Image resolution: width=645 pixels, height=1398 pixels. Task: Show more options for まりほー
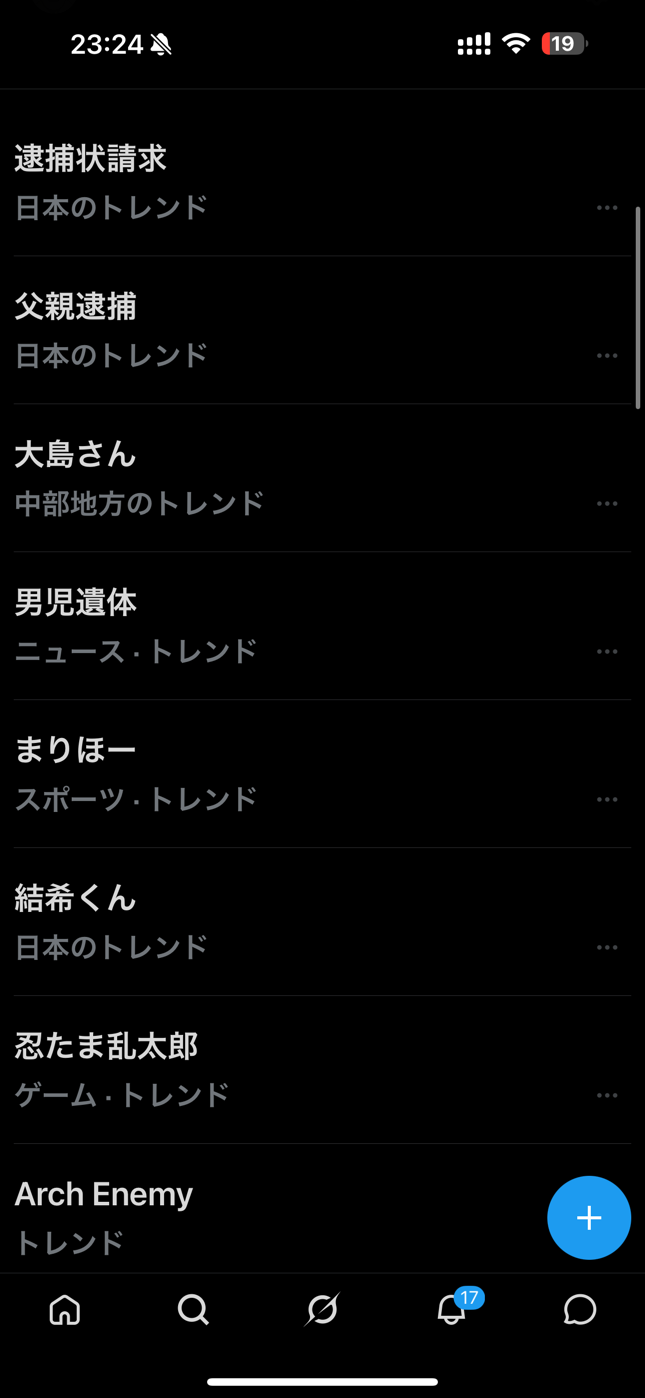(x=607, y=800)
